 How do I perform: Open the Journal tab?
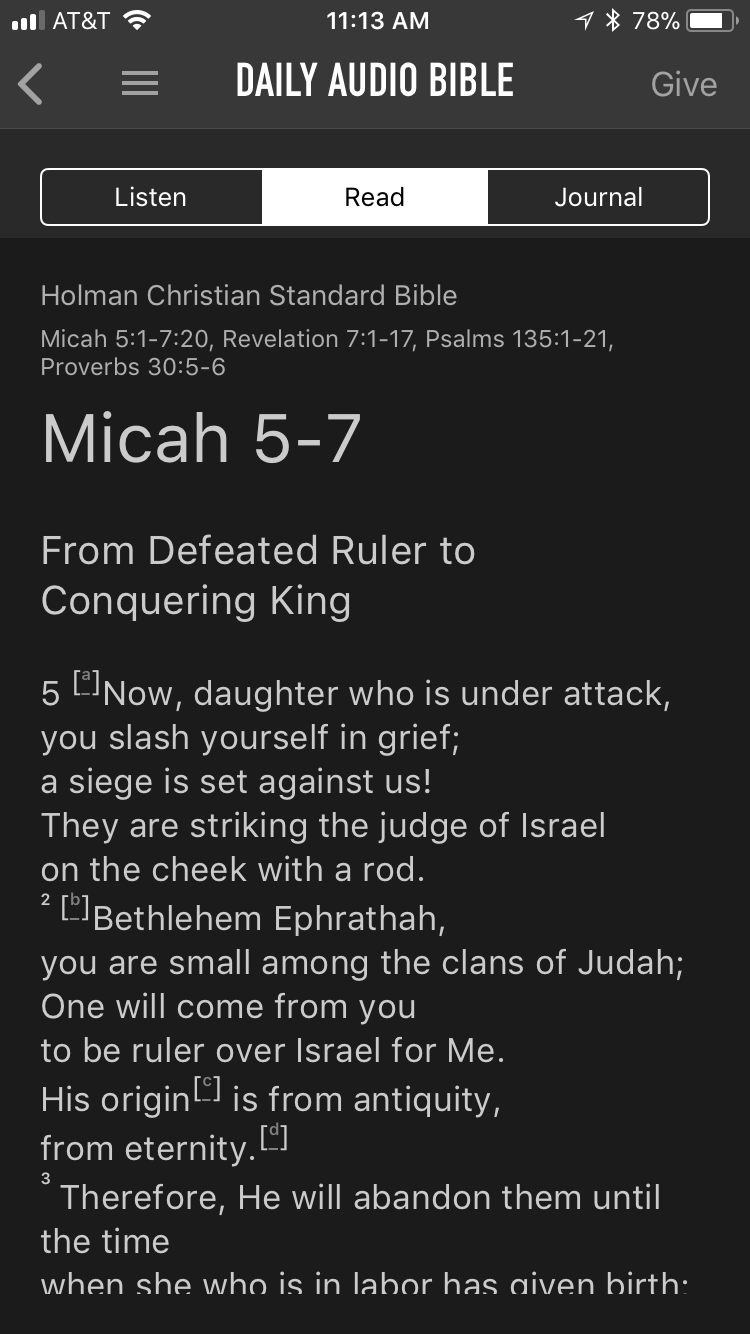pyautogui.click(x=598, y=197)
